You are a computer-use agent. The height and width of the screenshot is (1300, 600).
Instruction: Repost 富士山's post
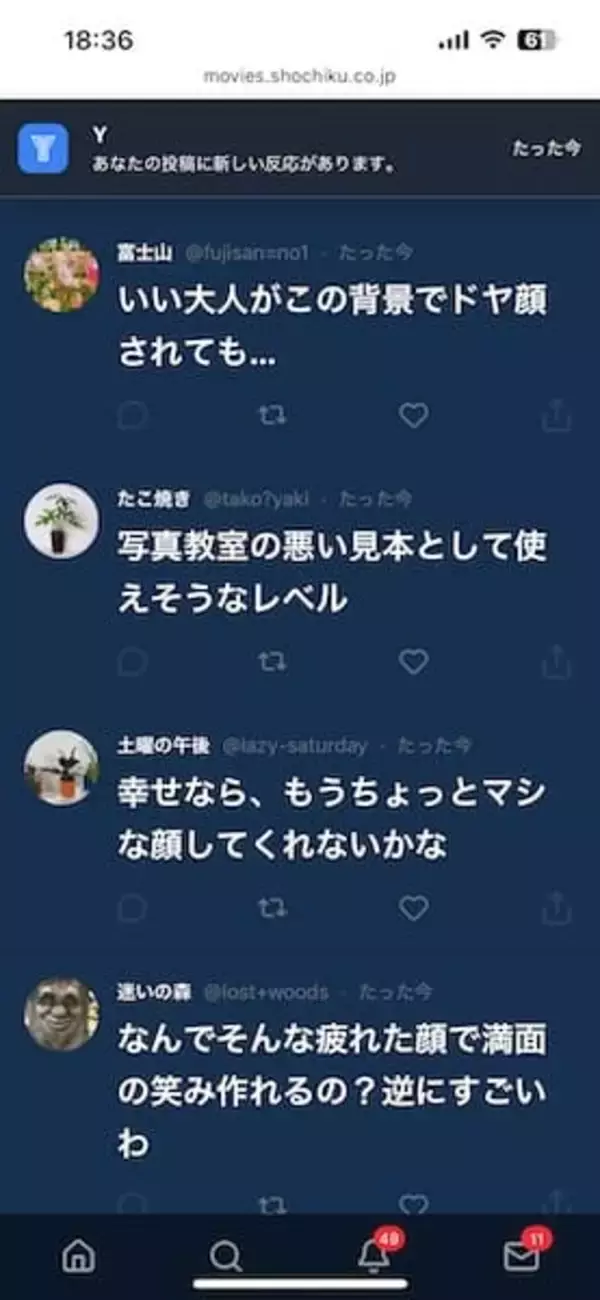pos(272,415)
